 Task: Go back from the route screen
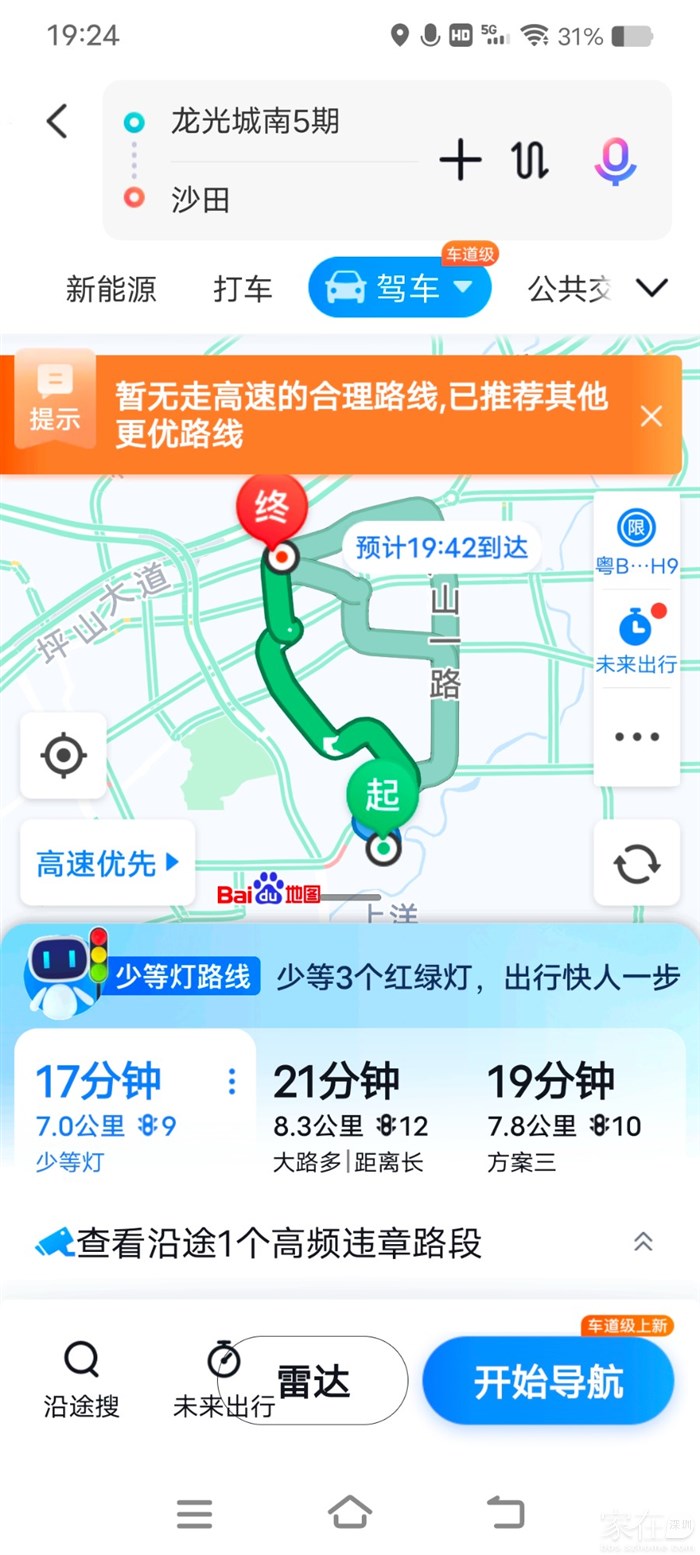tap(57, 122)
